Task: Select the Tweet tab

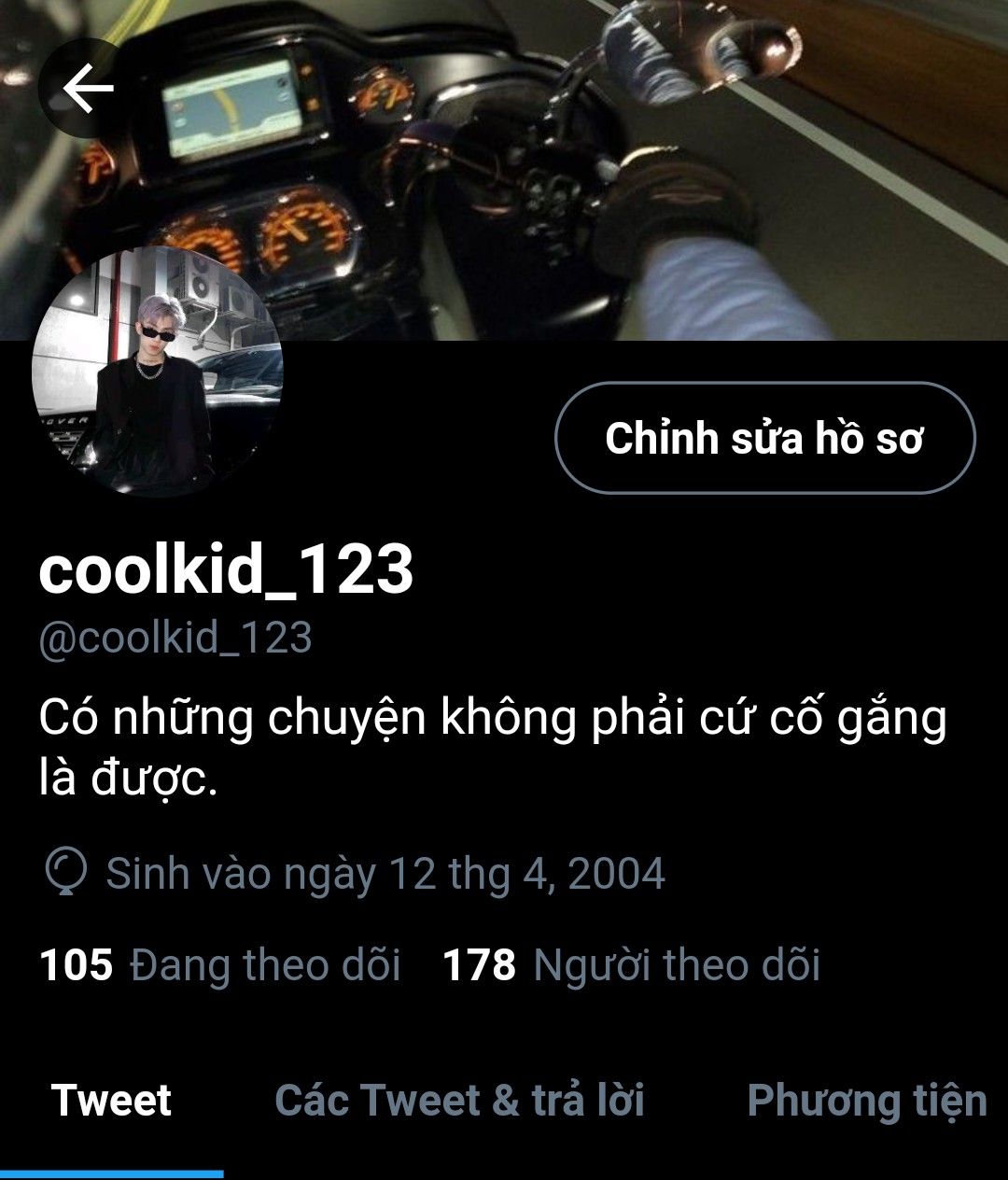Action: (111, 1101)
